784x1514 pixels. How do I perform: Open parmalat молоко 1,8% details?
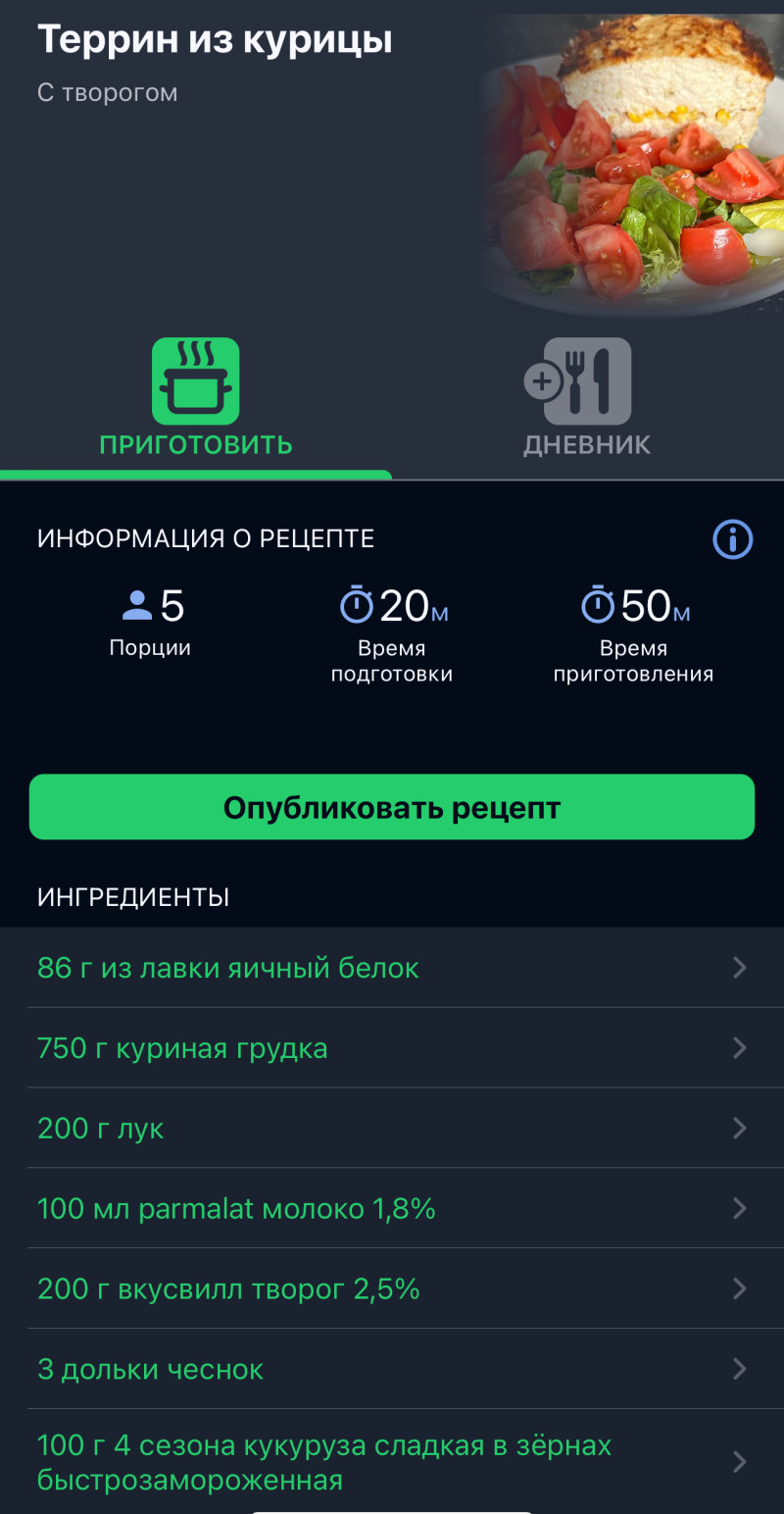[392, 1209]
